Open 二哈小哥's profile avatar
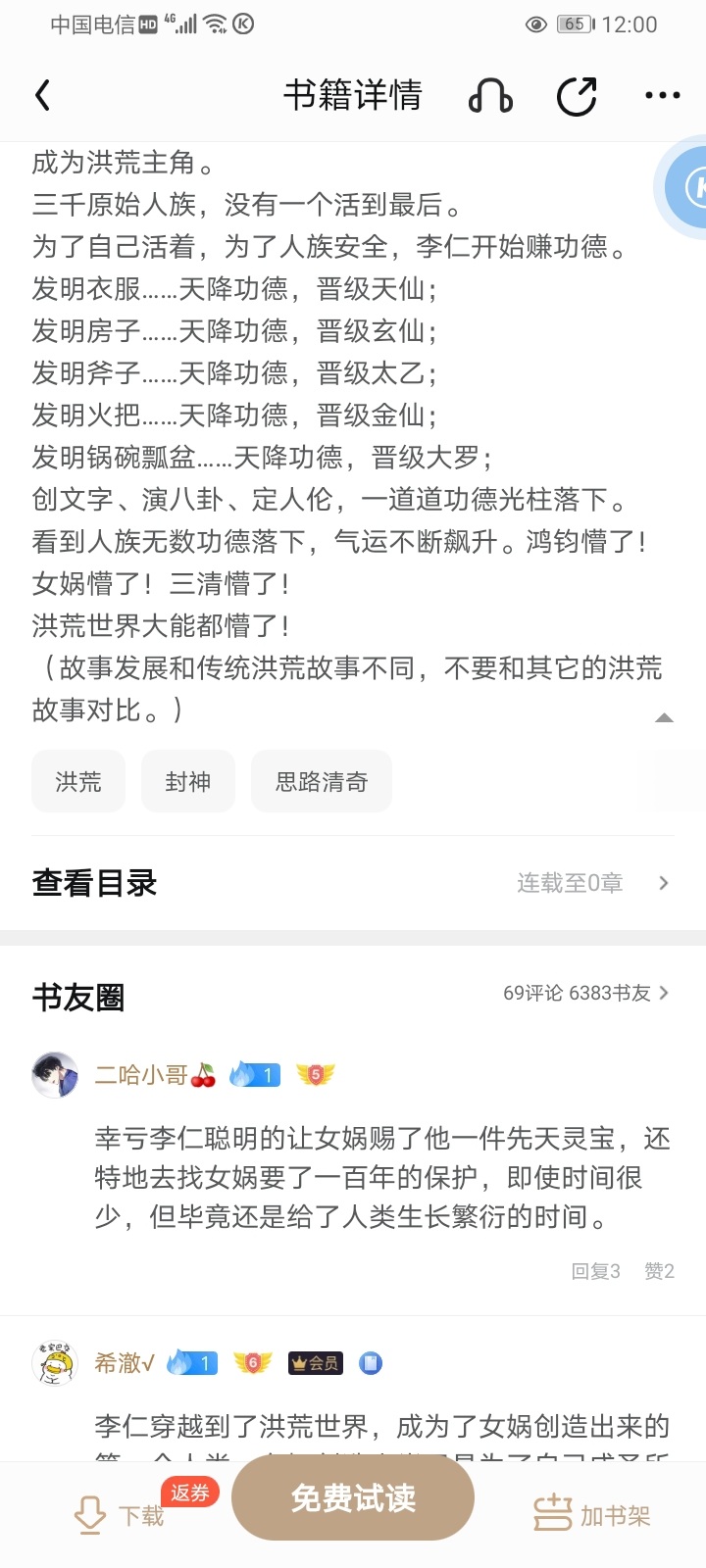This screenshot has height=1568, width=706. pos(55,1075)
